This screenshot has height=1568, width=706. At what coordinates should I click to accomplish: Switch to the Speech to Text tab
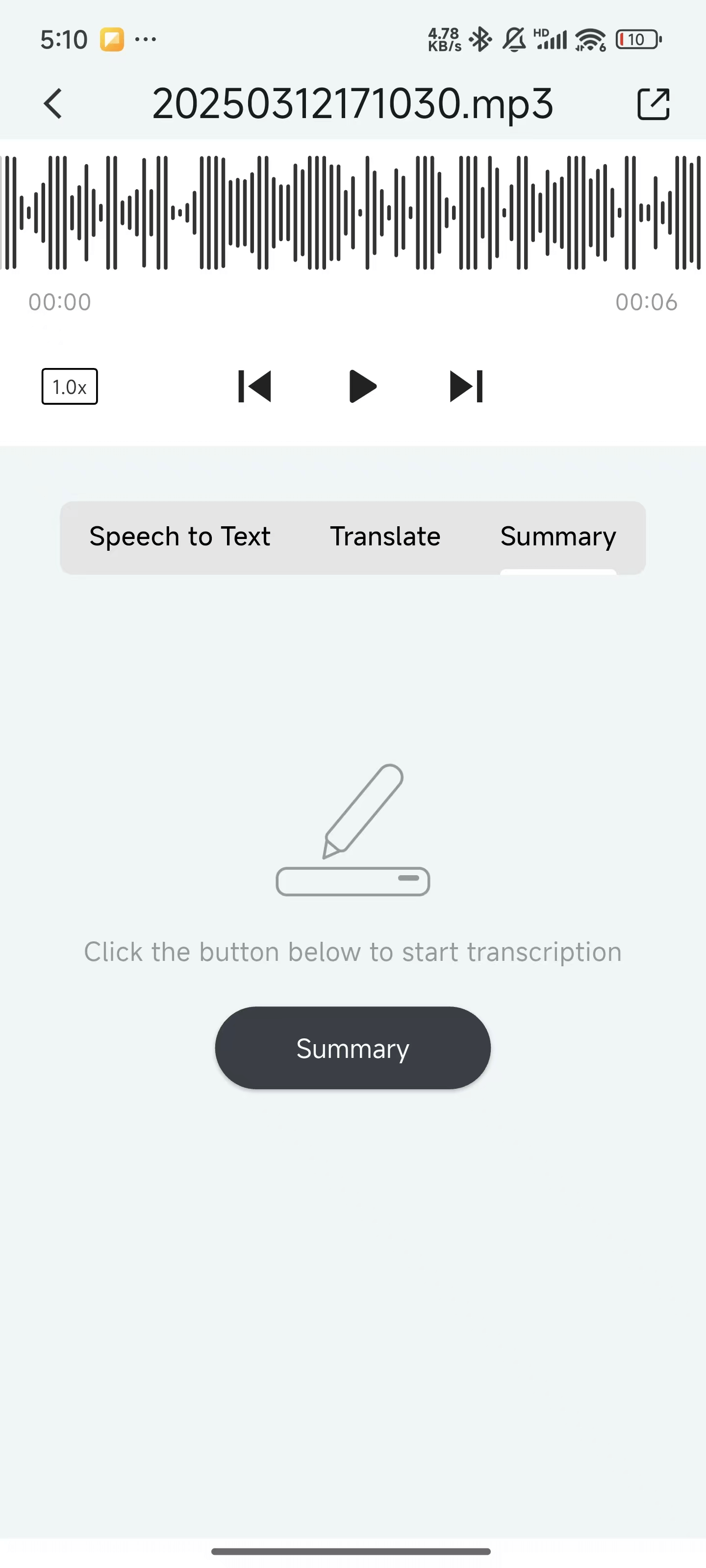coord(180,536)
